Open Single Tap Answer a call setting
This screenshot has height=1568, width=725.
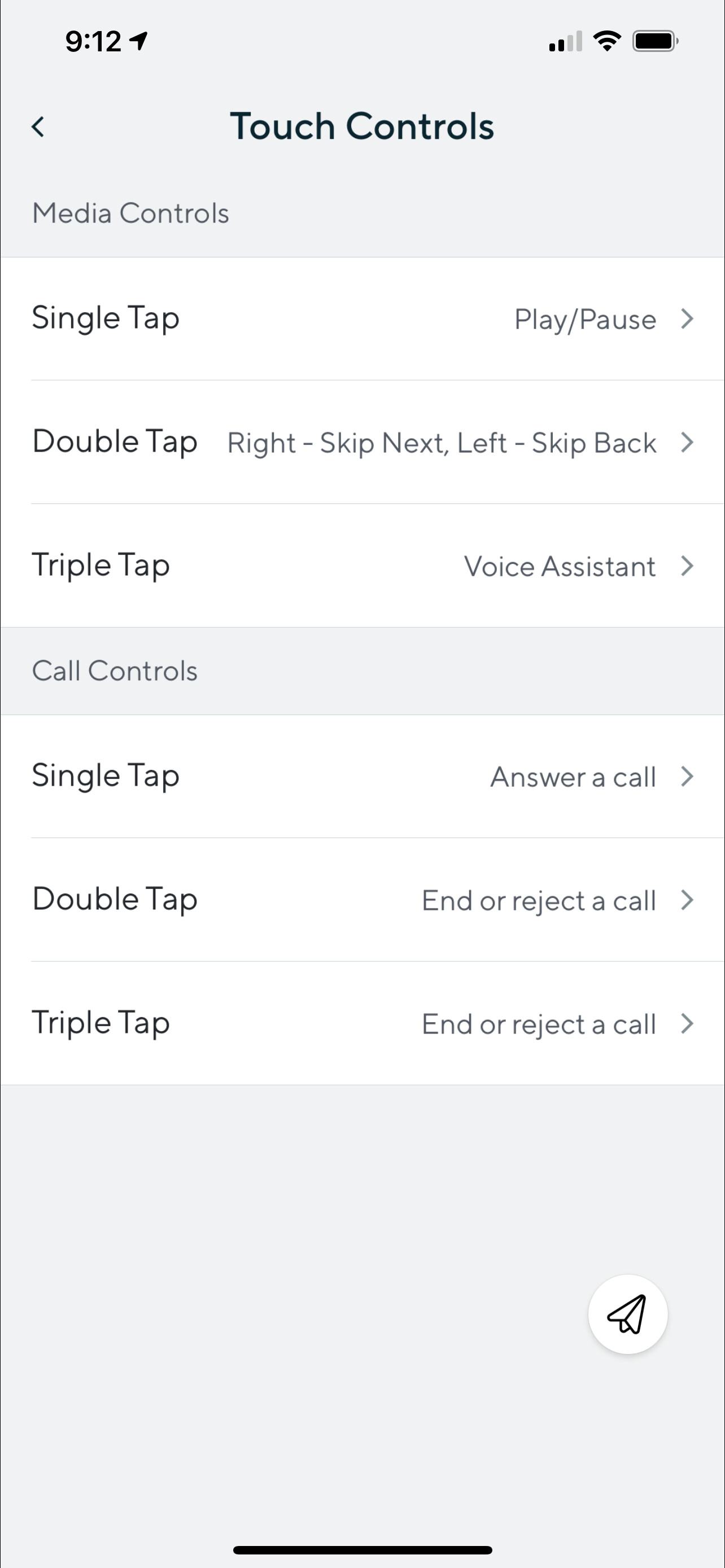362,776
